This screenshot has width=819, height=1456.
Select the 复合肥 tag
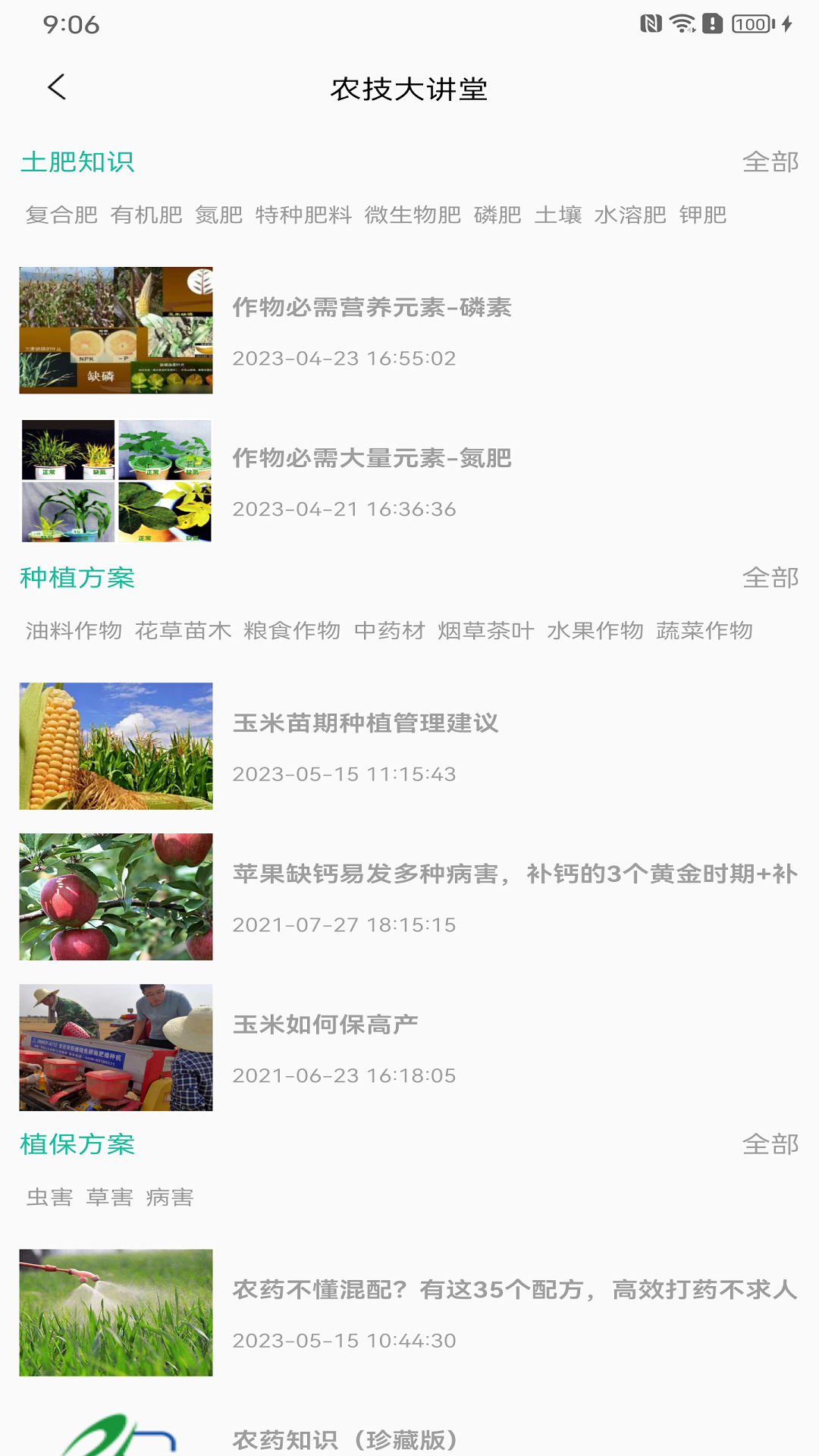tap(61, 215)
